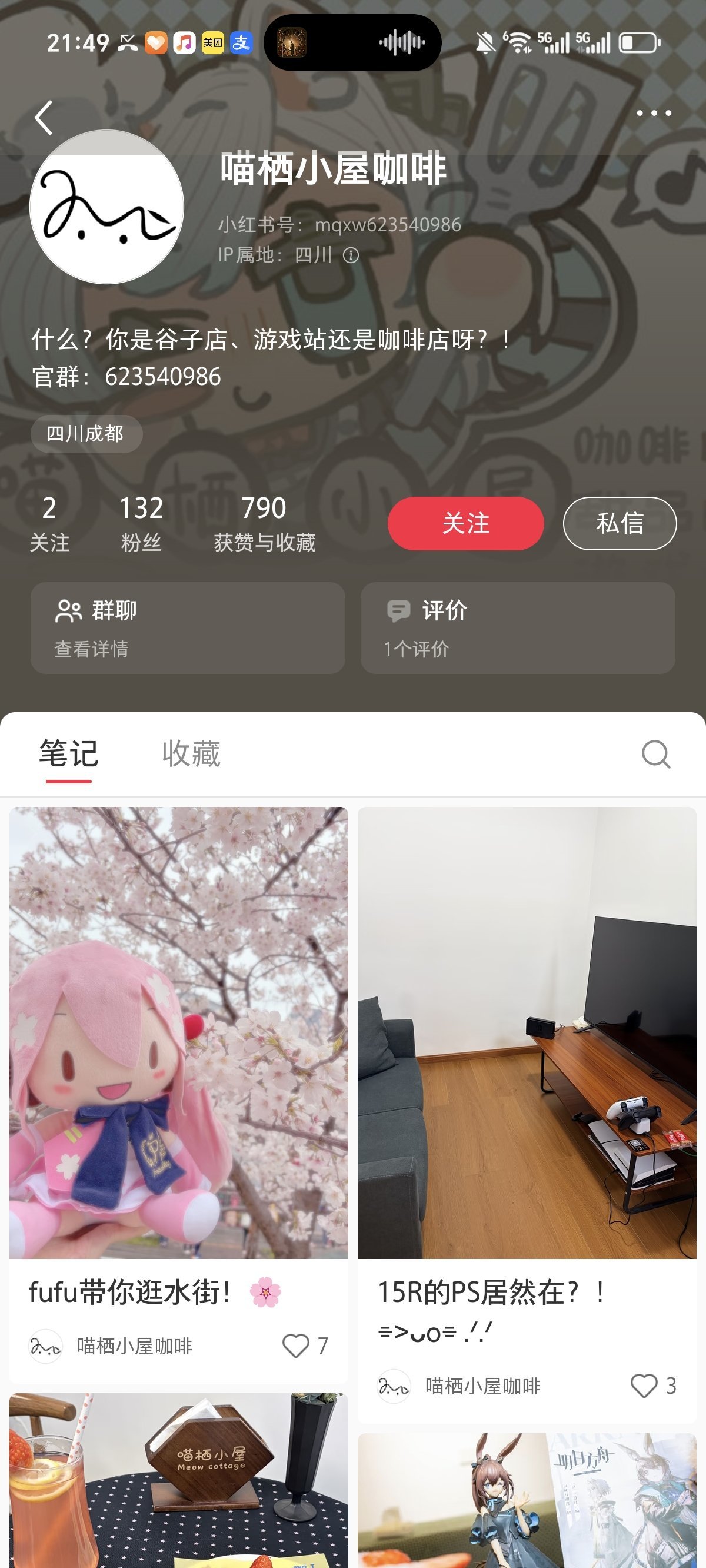
Task: Send a private message via 私信
Action: 620,523
